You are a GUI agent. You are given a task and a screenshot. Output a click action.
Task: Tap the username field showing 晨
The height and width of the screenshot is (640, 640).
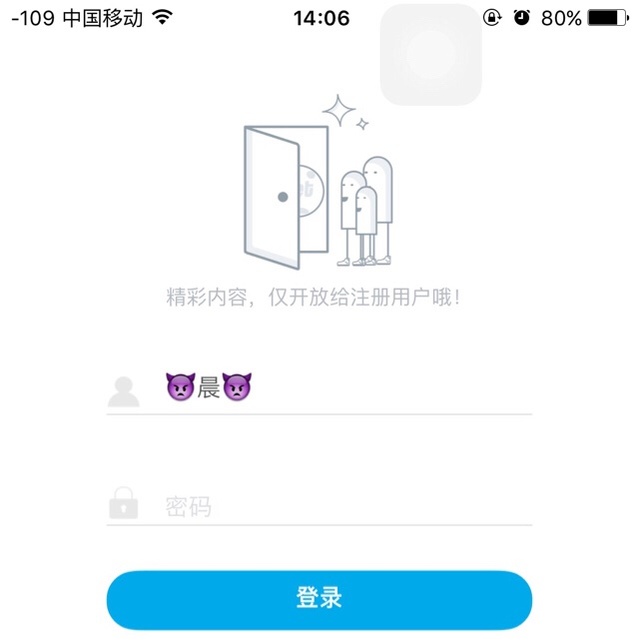pos(345,388)
